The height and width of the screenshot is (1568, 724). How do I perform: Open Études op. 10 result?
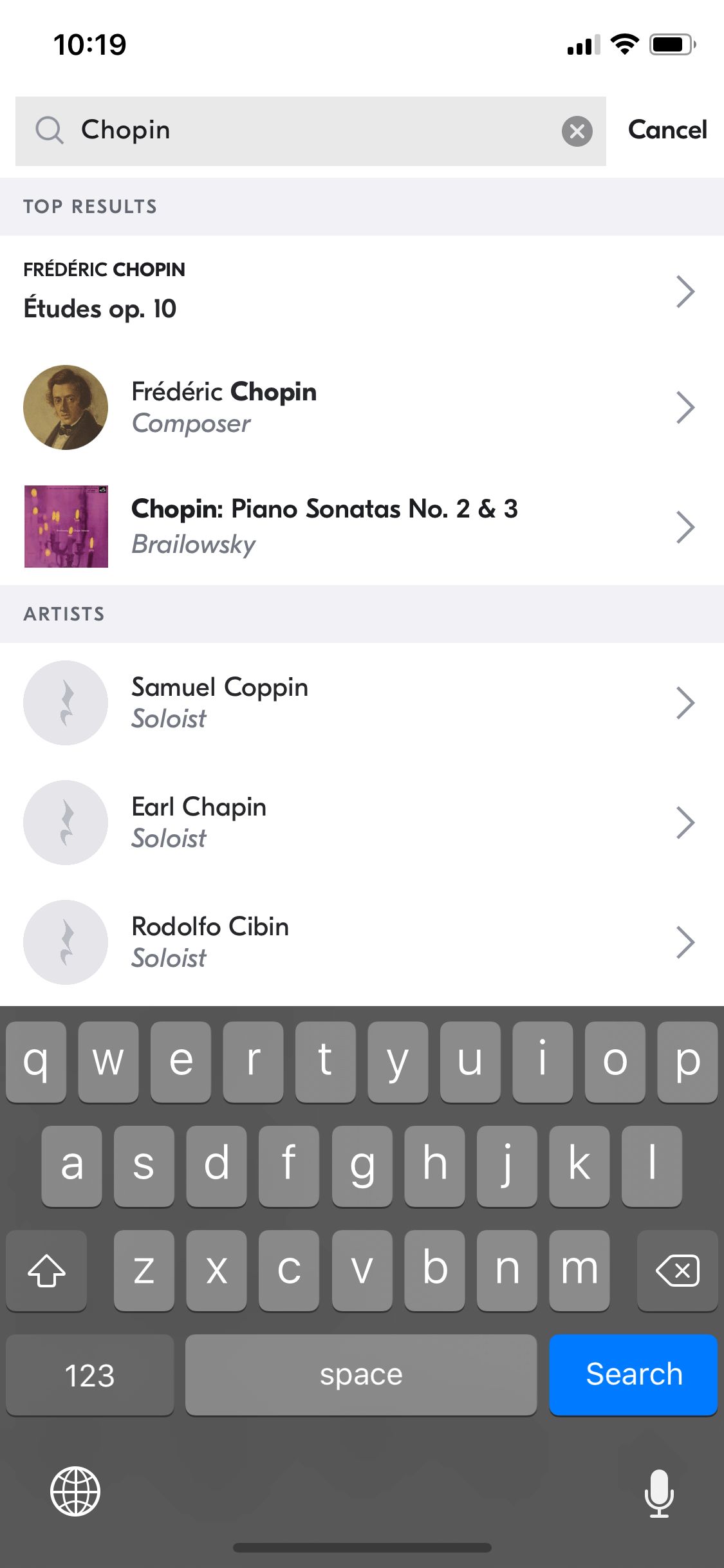point(362,291)
